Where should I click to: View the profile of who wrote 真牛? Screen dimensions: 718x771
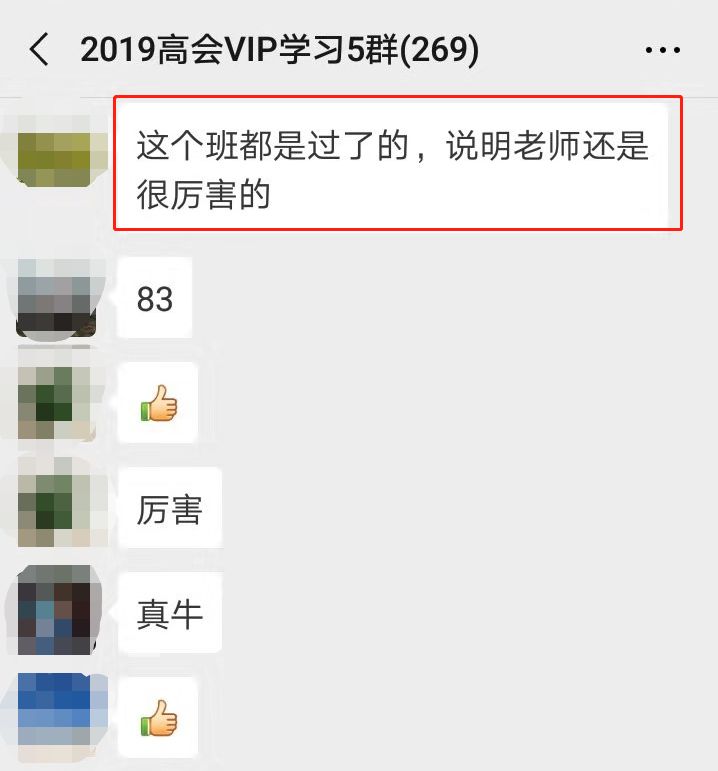(56, 610)
